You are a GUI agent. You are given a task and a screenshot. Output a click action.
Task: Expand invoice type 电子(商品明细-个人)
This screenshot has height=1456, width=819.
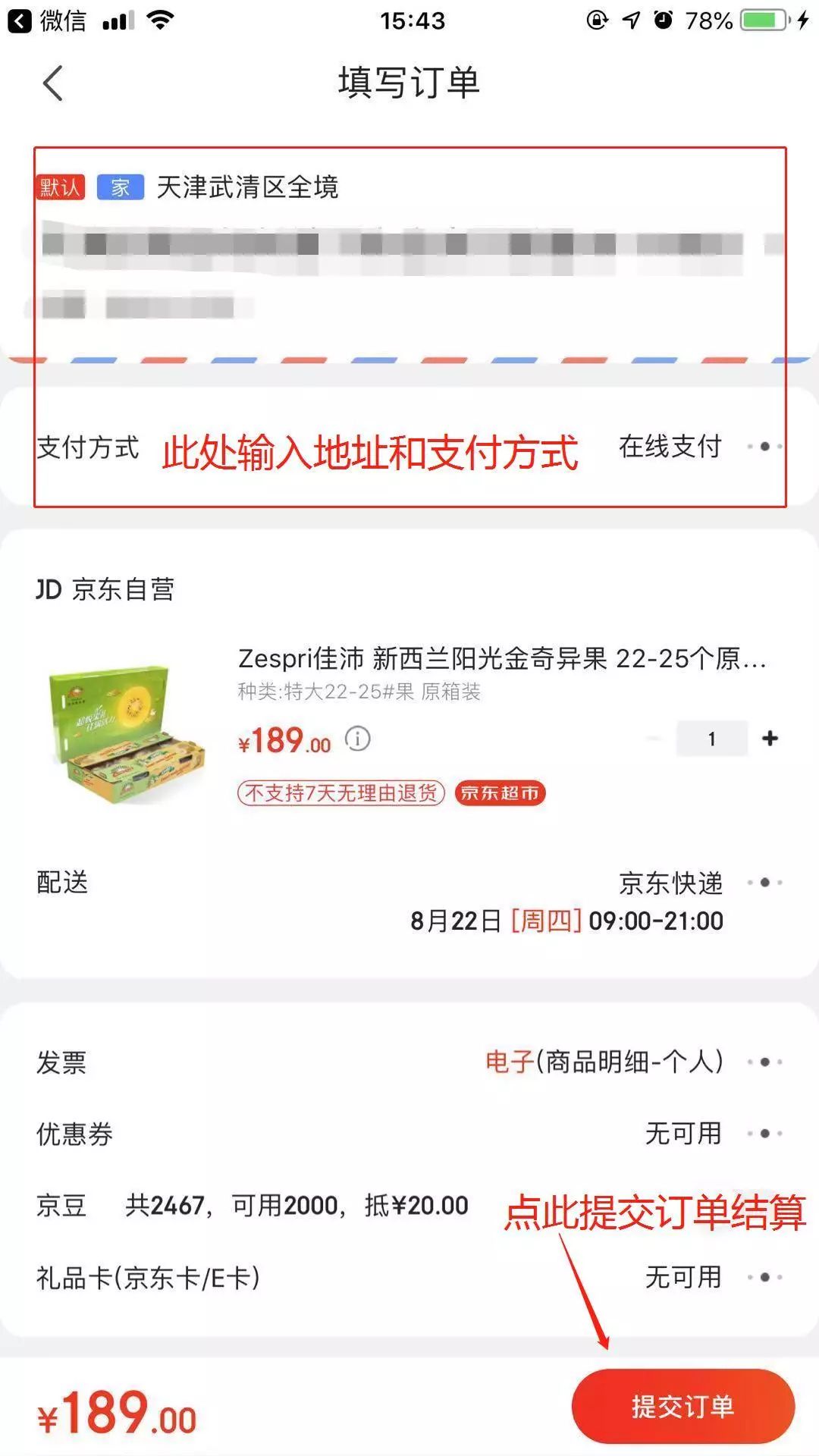pyautogui.click(x=607, y=1062)
